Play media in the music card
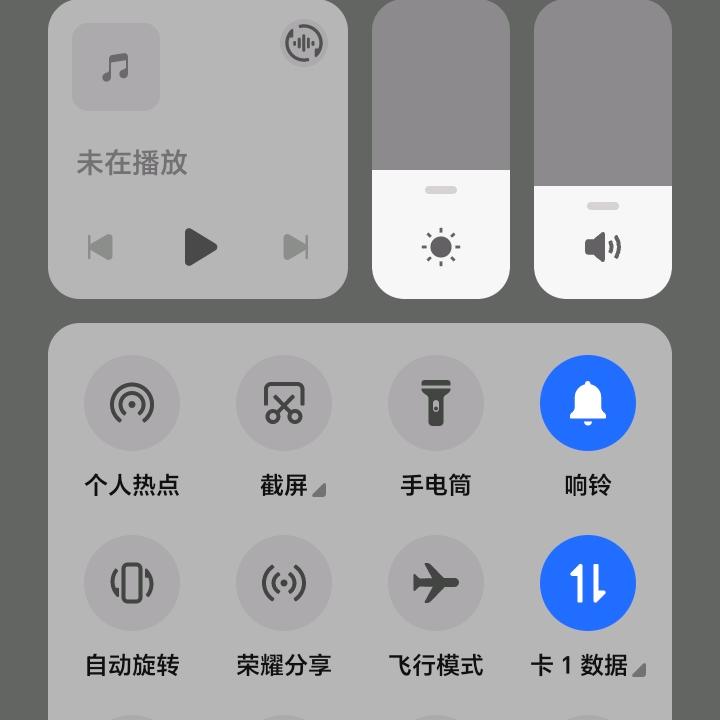Viewport: 720px width, 720px height. click(200, 247)
